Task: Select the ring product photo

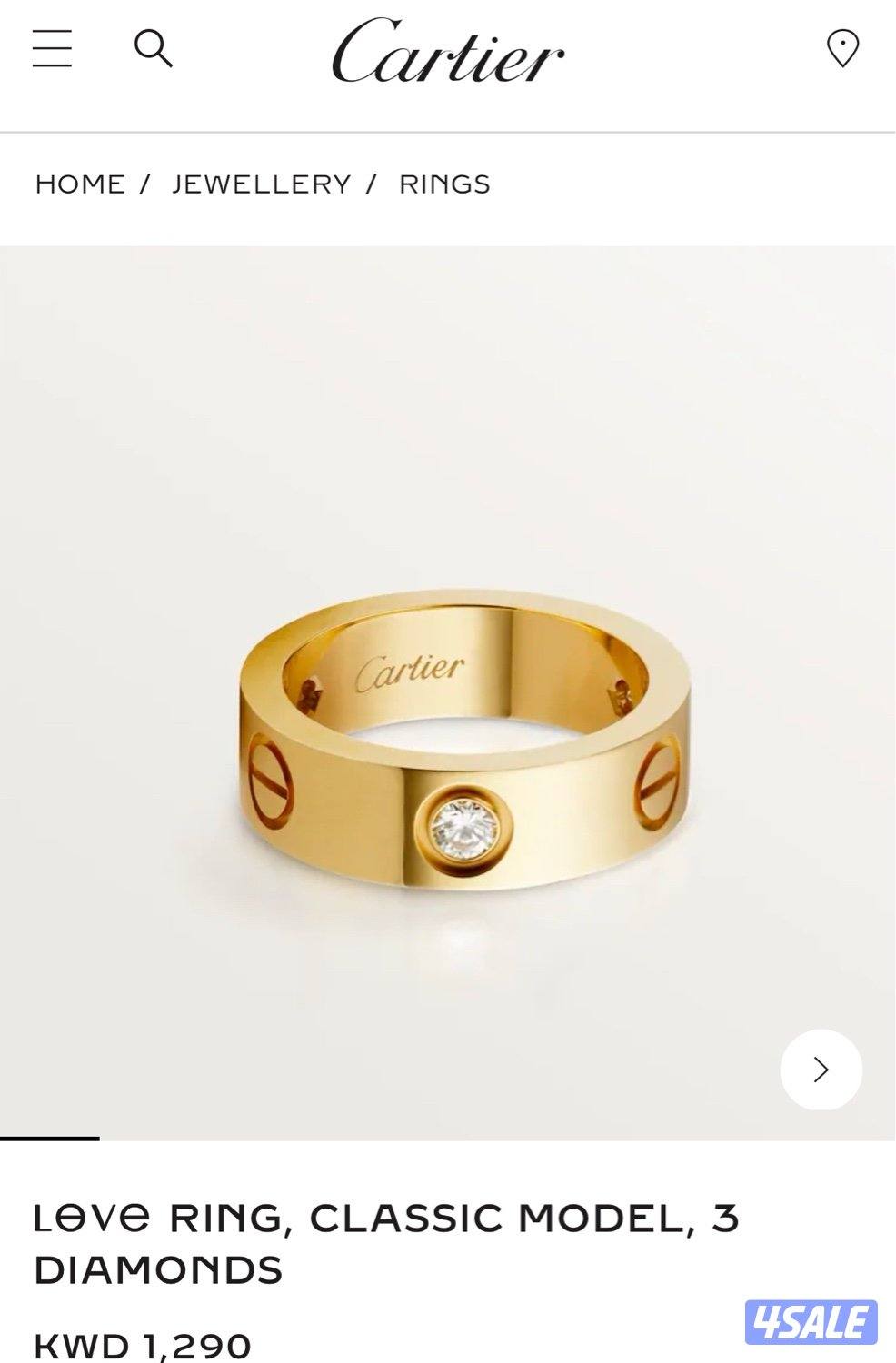Action: click(448, 745)
